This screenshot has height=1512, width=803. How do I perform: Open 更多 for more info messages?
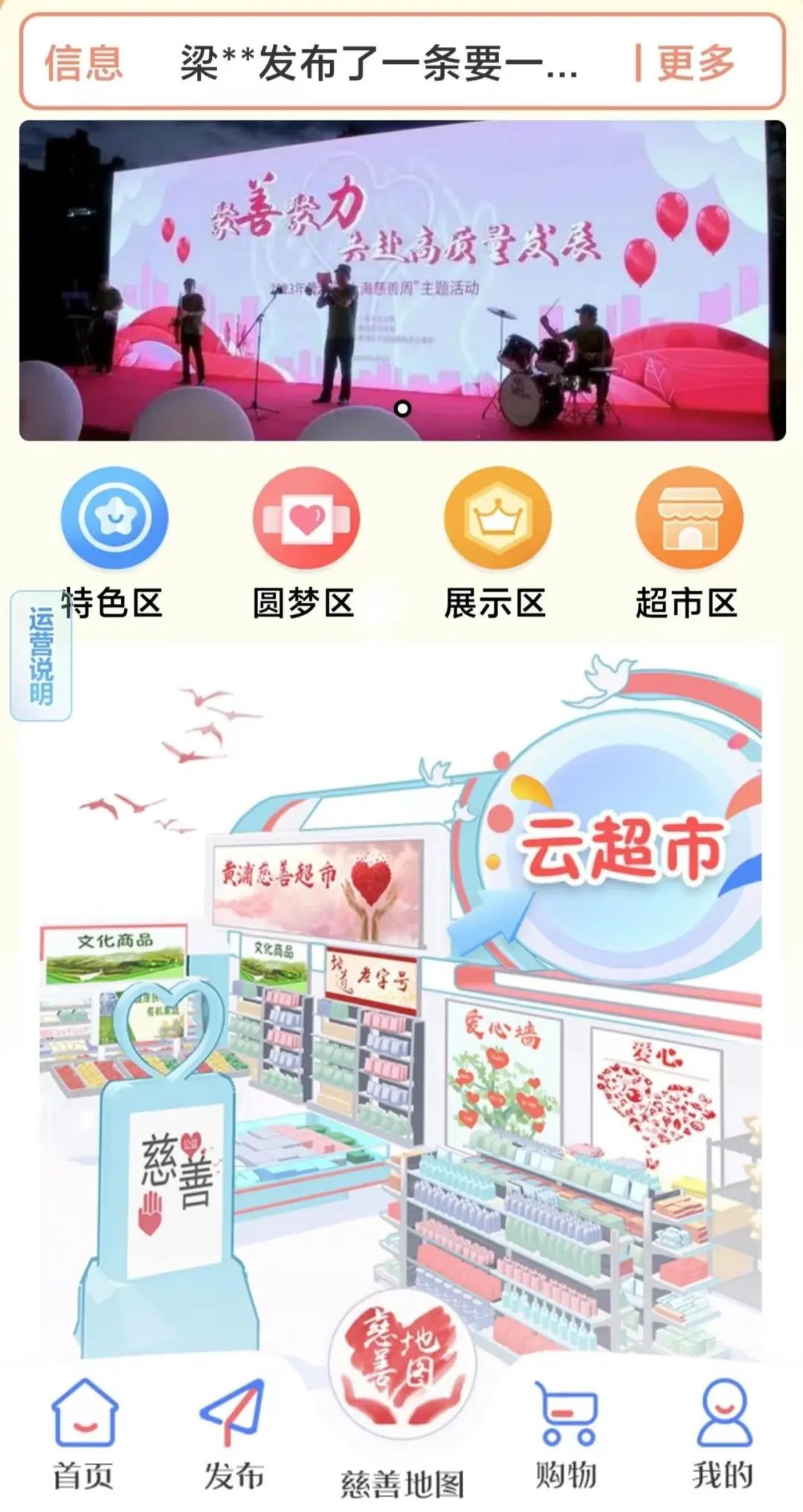694,62
